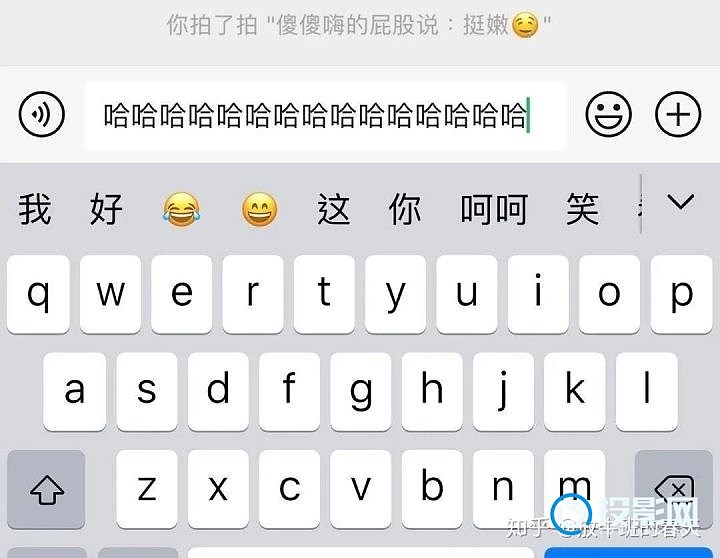Open the emoji sticker panel

(607, 116)
